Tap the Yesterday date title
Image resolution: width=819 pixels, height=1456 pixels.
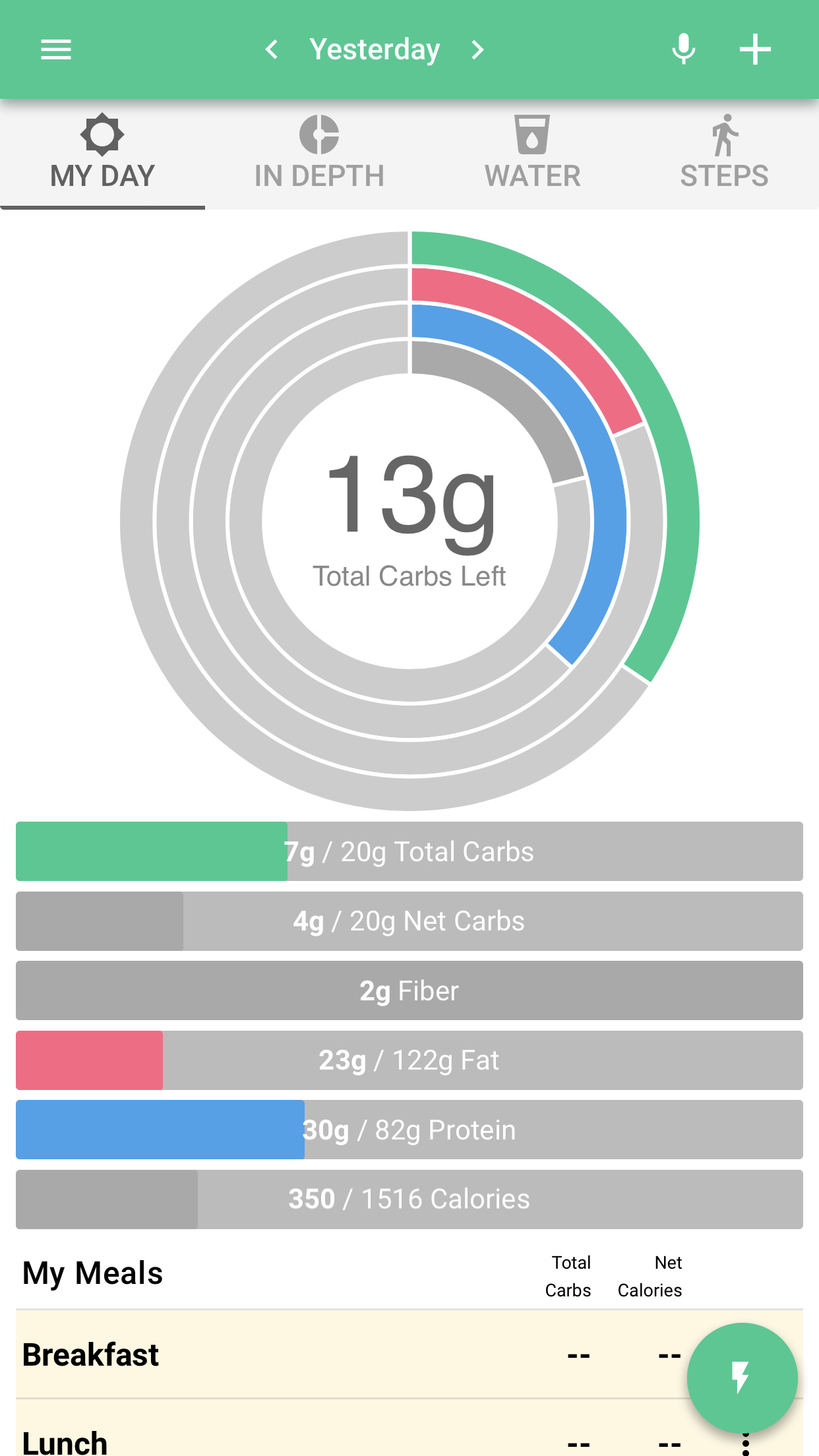click(x=375, y=49)
